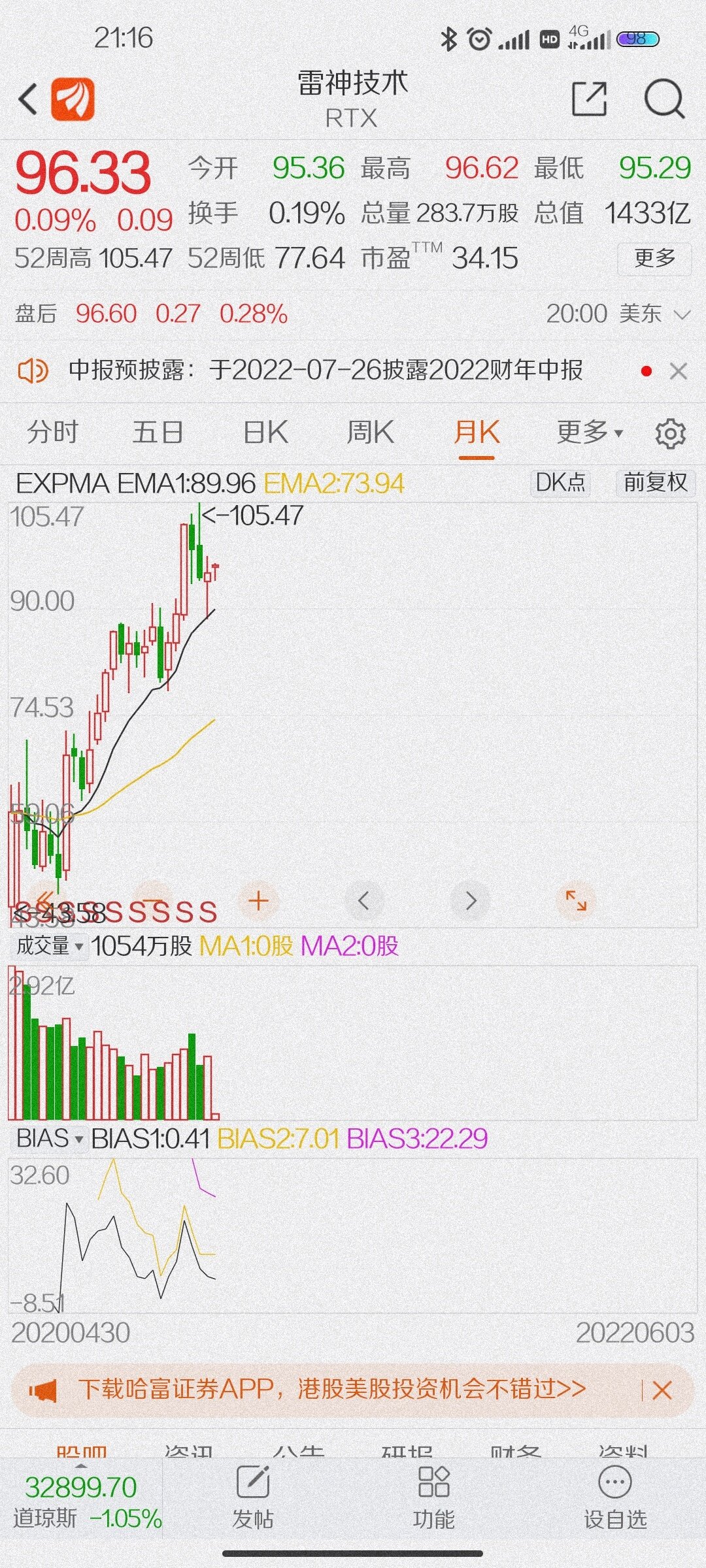The height and width of the screenshot is (1568, 706).
Task: Go back with the arrow icon
Action: point(28,99)
